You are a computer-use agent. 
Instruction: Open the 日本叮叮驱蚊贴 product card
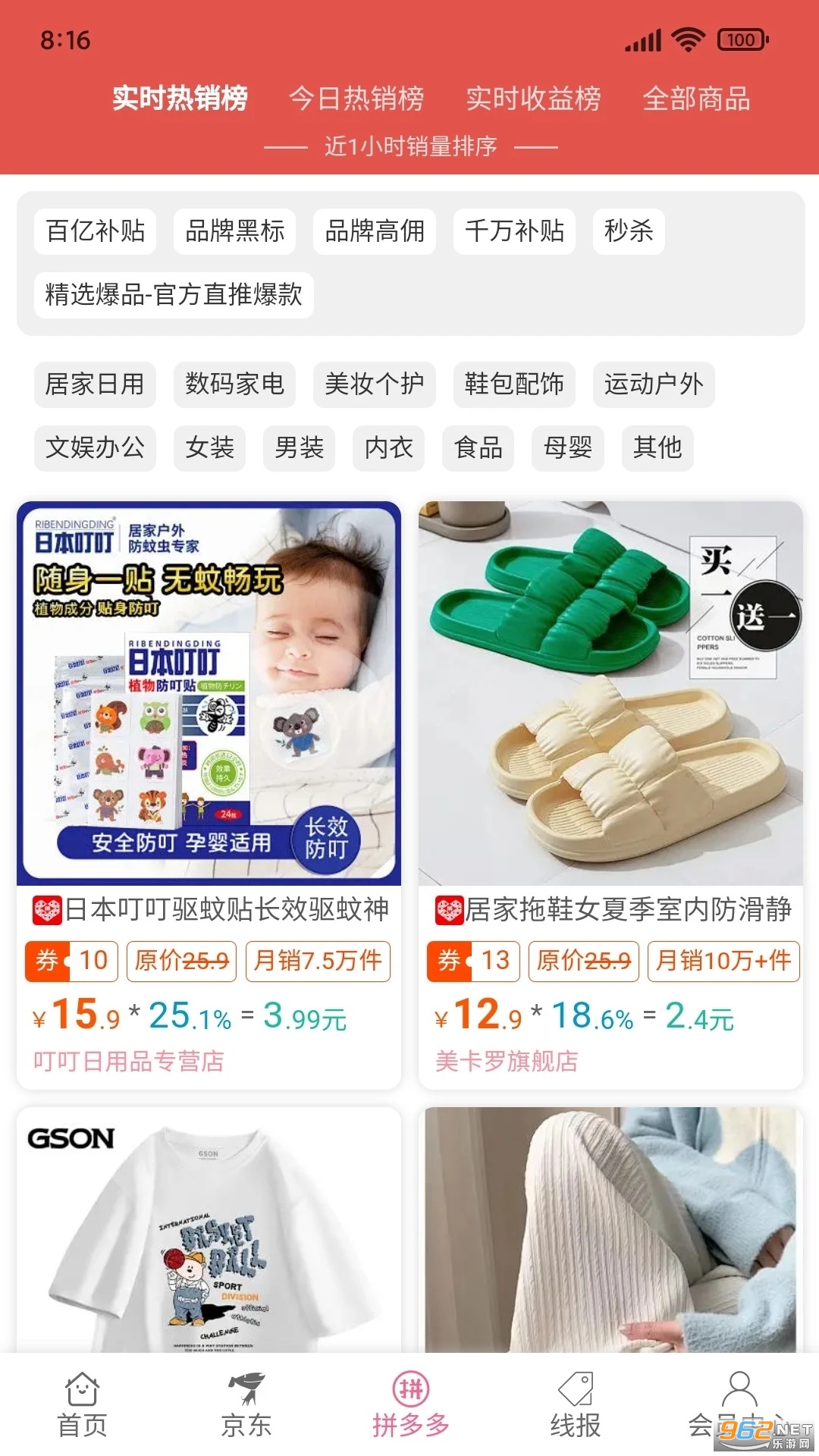pos(209,758)
